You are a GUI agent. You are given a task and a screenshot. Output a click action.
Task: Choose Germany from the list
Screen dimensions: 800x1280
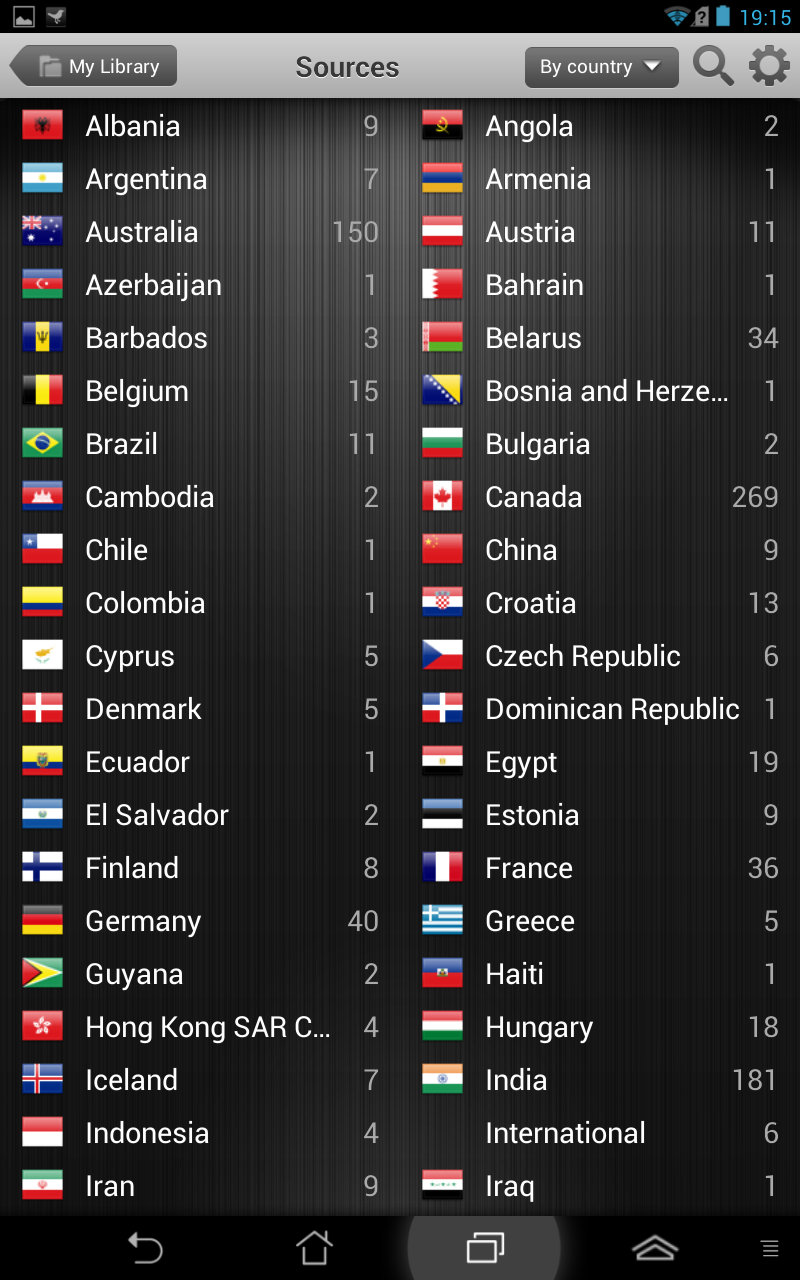(200, 921)
